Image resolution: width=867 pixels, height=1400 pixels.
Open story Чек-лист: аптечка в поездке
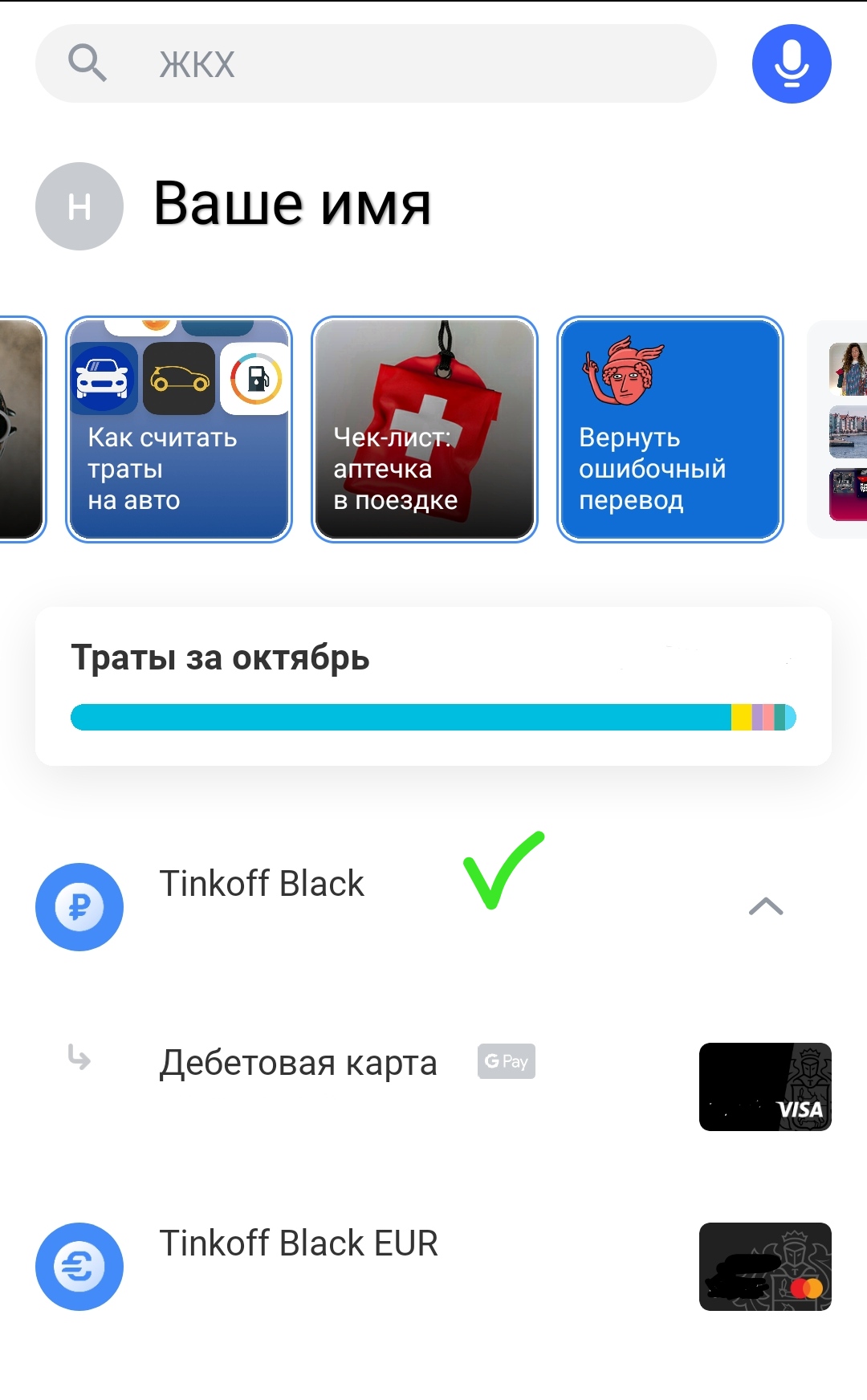coord(425,429)
